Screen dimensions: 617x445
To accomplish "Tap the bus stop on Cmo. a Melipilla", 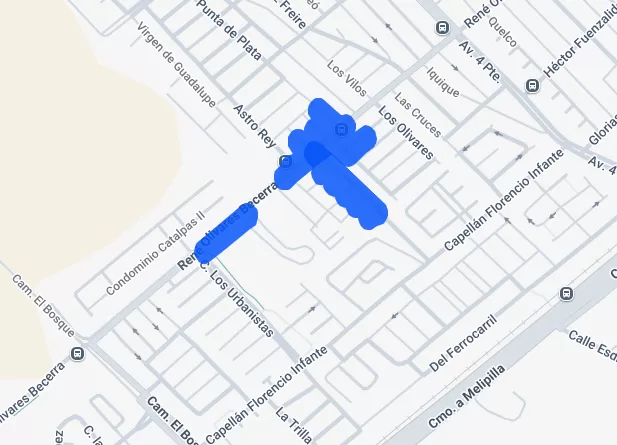I will click(567, 294).
